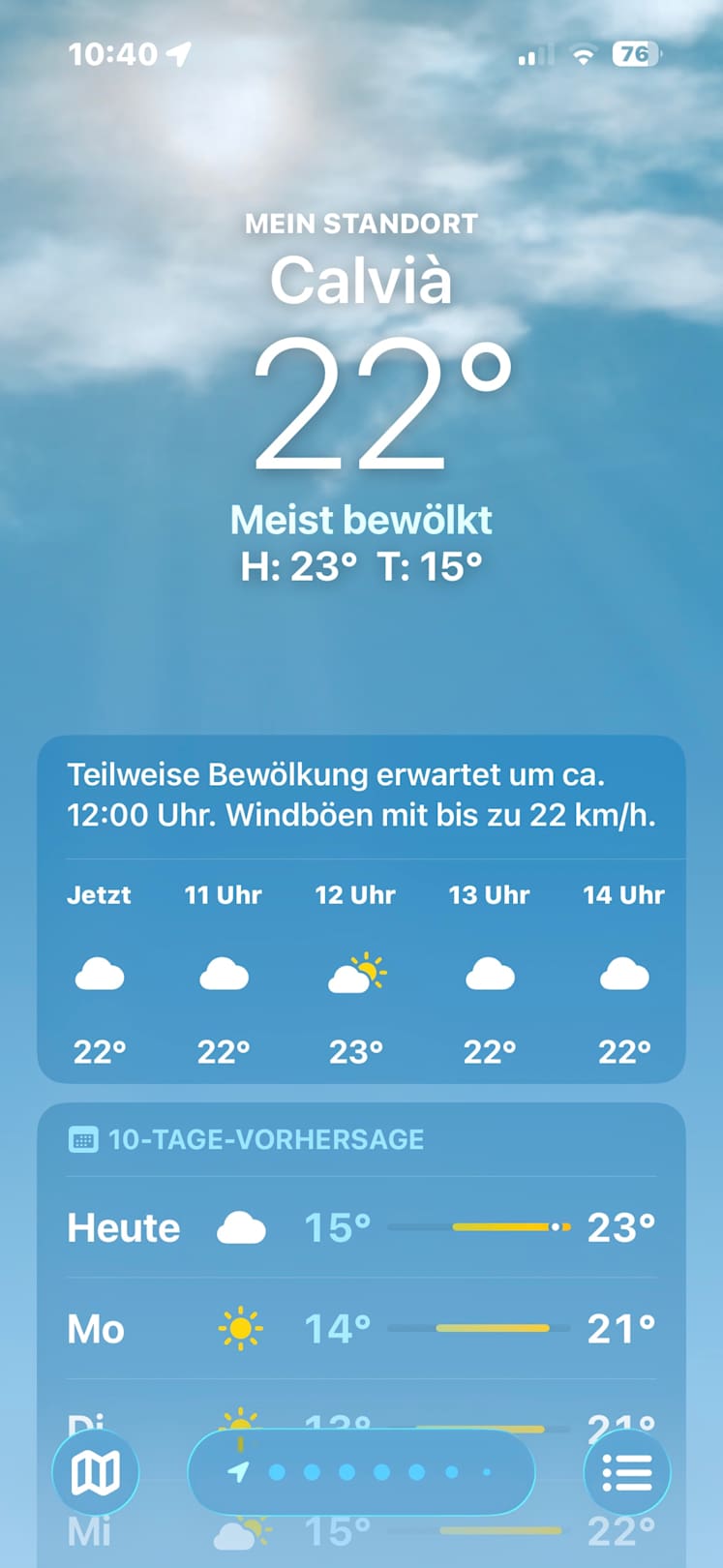Tap the location page indicator dots
Viewport: 723px width, 1568px height.
tap(361, 1472)
